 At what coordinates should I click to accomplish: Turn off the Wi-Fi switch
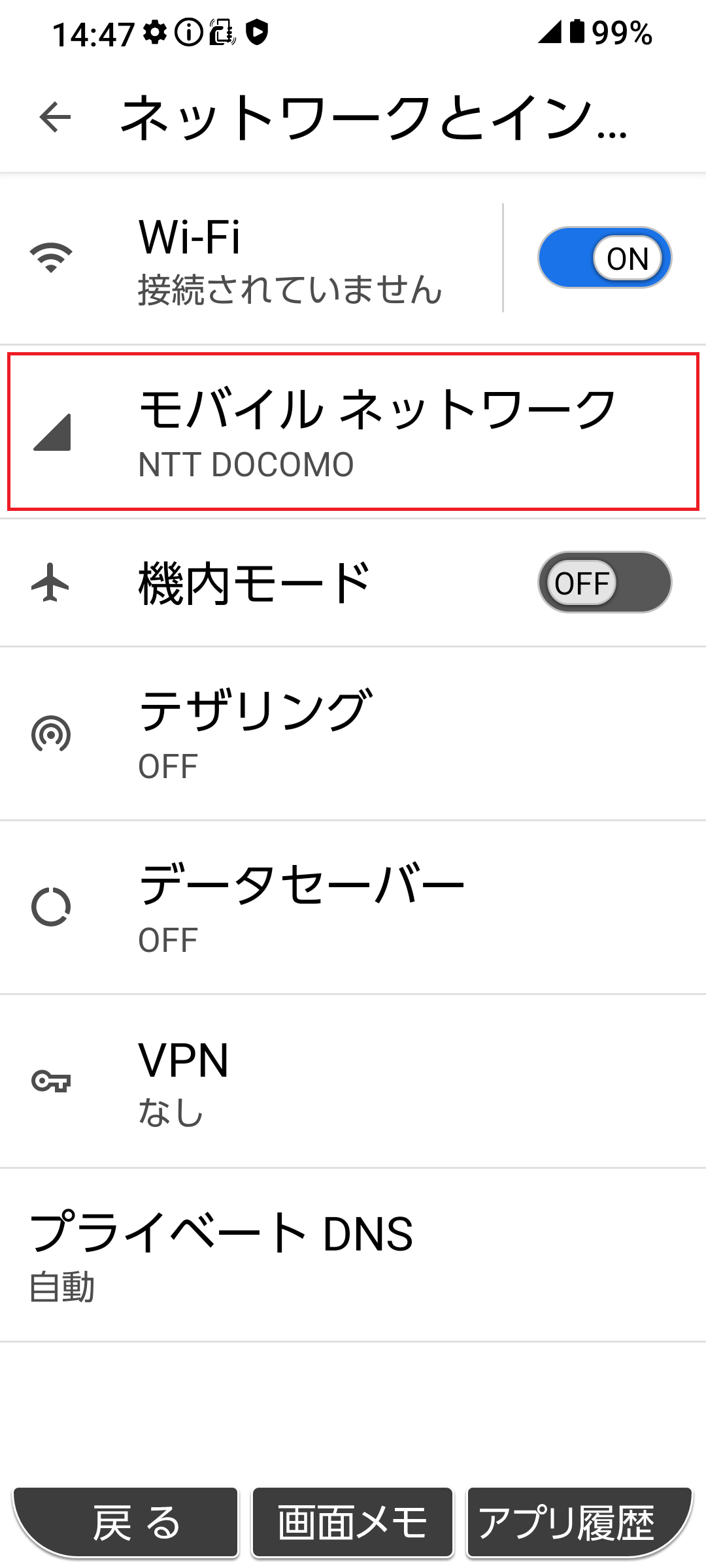(x=604, y=258)
